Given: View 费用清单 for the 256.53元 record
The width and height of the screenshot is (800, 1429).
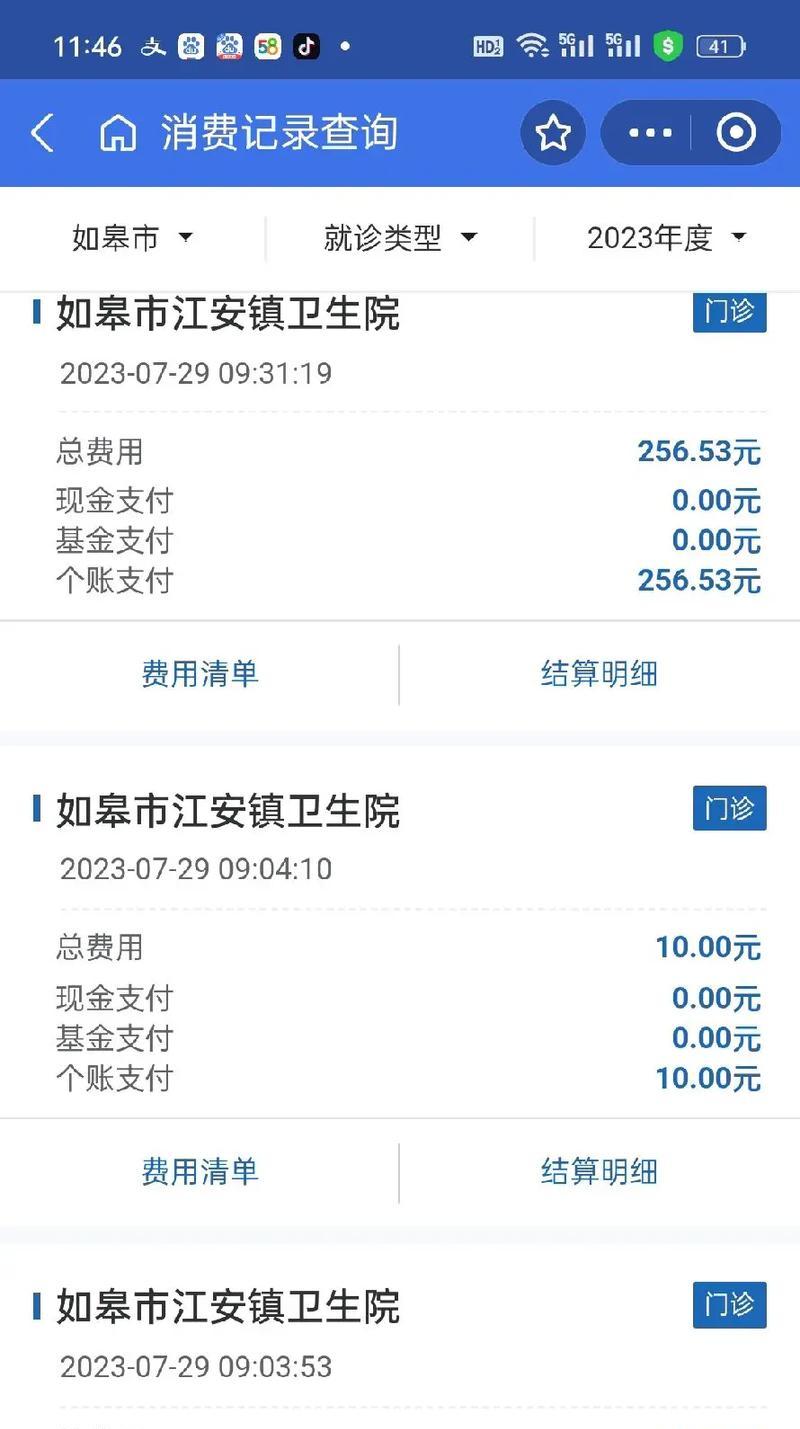Looking at the screenshot, I should pos(200,674).
